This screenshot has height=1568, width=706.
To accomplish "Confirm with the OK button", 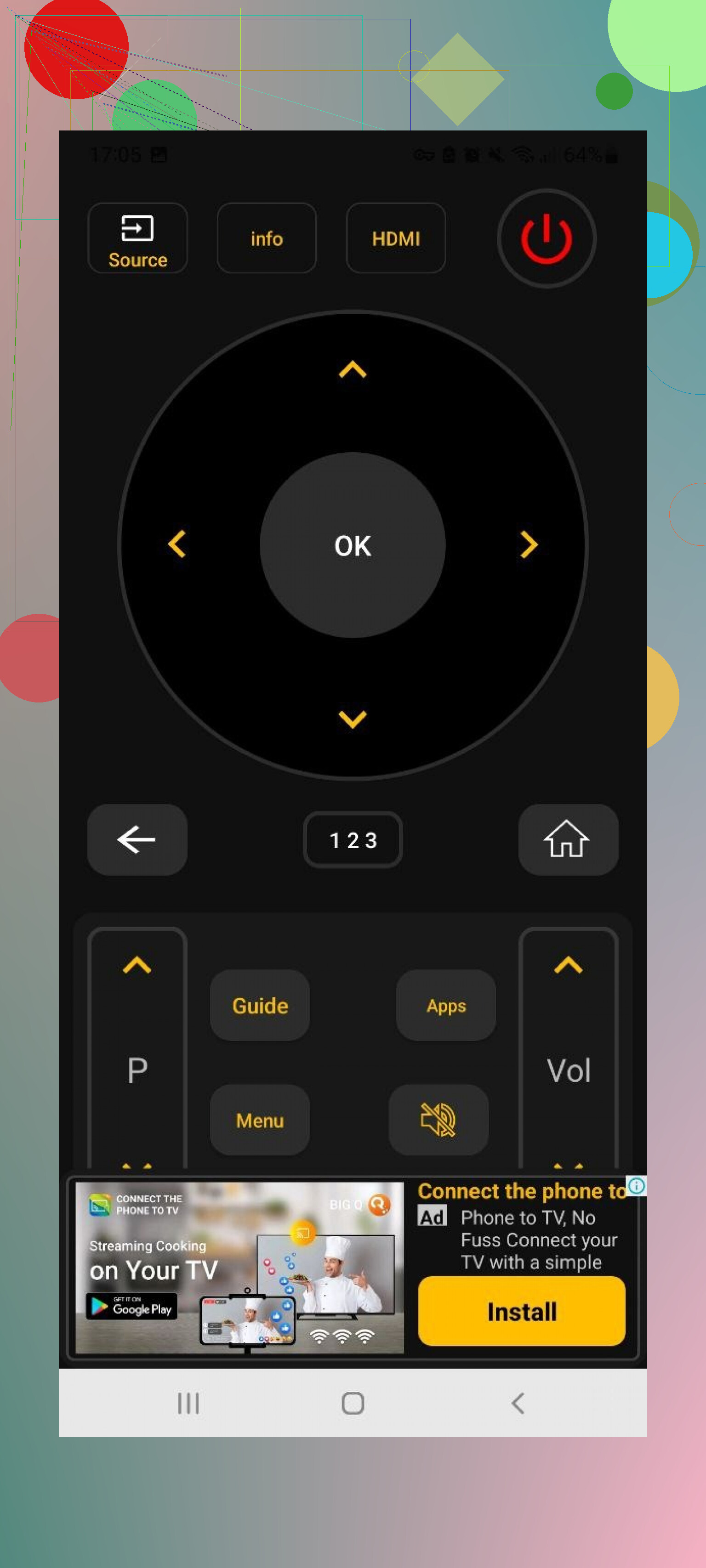I will tap(352, 545).
